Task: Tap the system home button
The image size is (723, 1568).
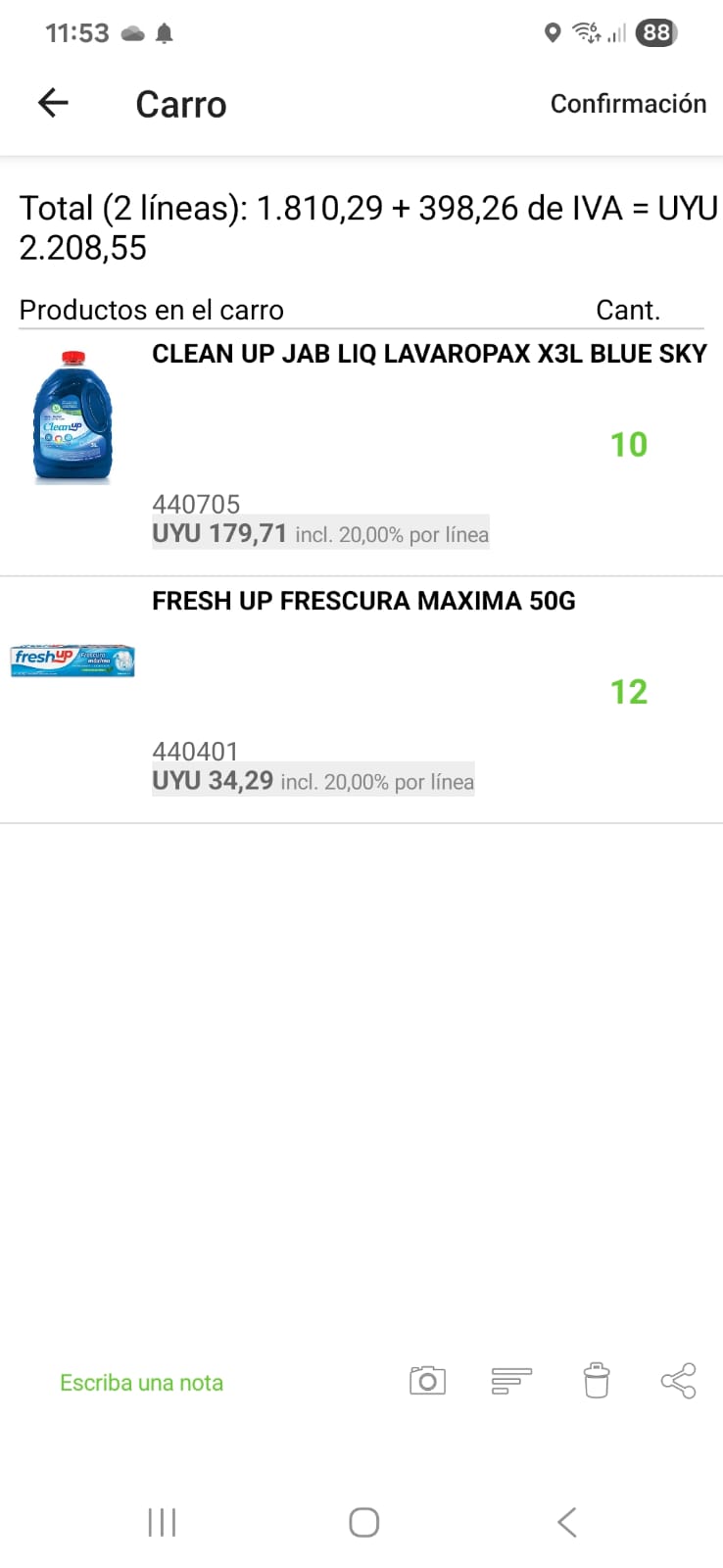Action: coord(363,1522)
